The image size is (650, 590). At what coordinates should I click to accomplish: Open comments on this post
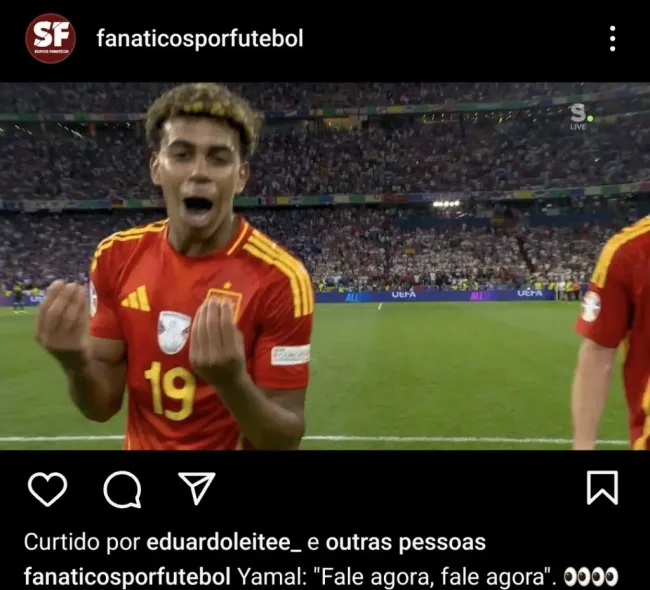pos(122,488)
